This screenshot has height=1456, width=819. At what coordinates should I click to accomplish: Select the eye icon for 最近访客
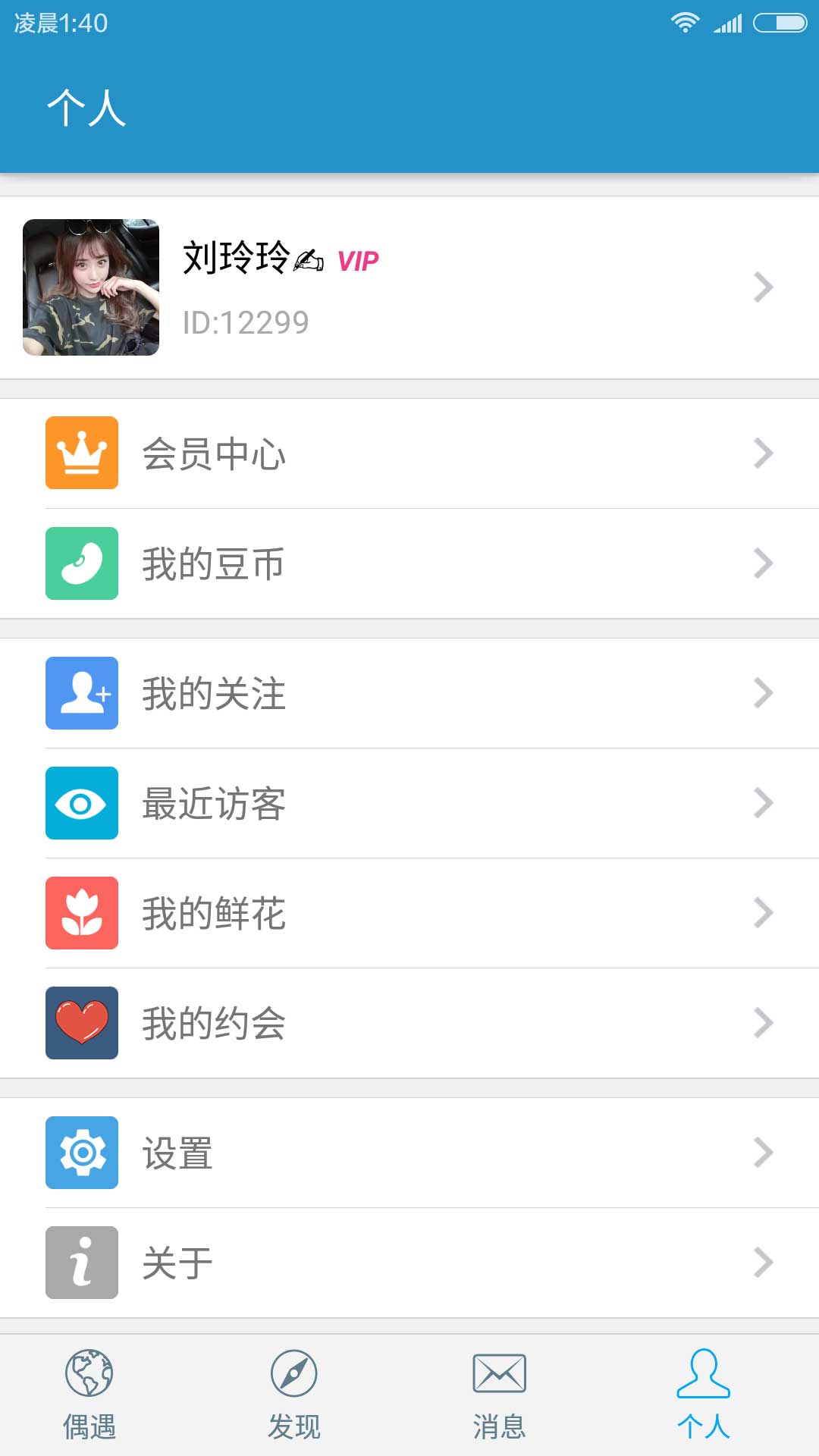click(82, 804)
